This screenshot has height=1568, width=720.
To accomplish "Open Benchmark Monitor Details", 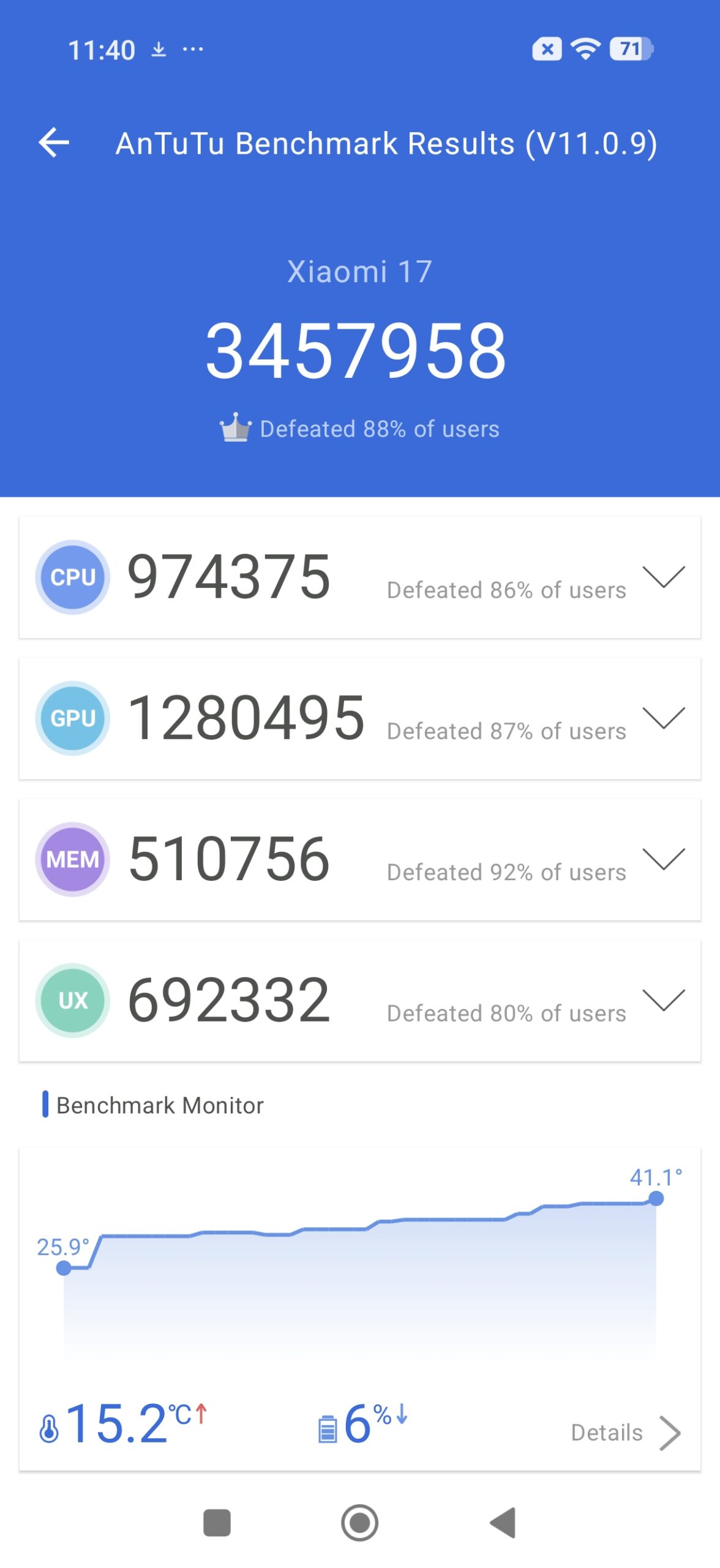I will (x=624, y=1432).
